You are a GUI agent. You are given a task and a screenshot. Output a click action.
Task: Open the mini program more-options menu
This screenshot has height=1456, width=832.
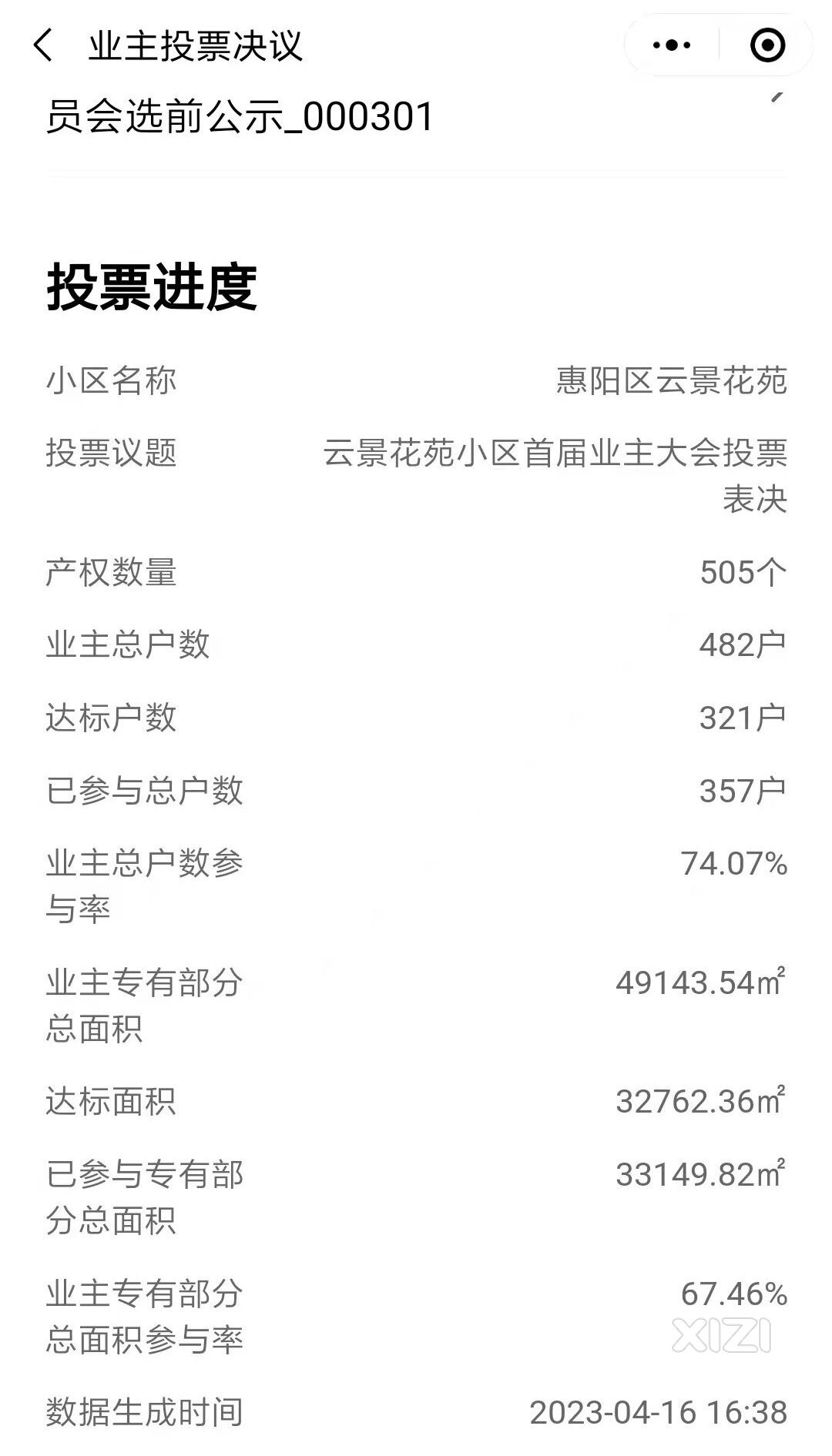[x=671, y=45]
